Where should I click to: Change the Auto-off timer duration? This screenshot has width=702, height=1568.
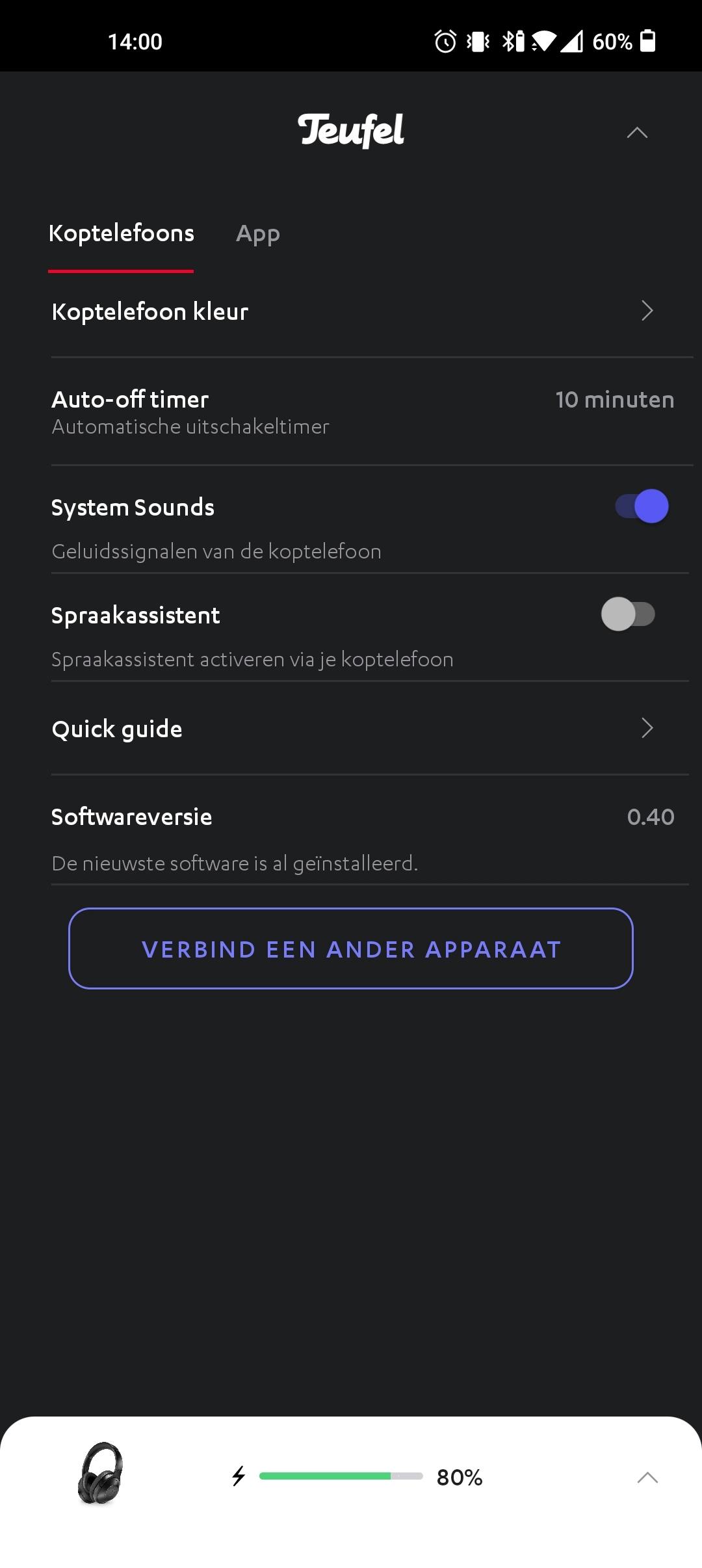click(614, 400)
